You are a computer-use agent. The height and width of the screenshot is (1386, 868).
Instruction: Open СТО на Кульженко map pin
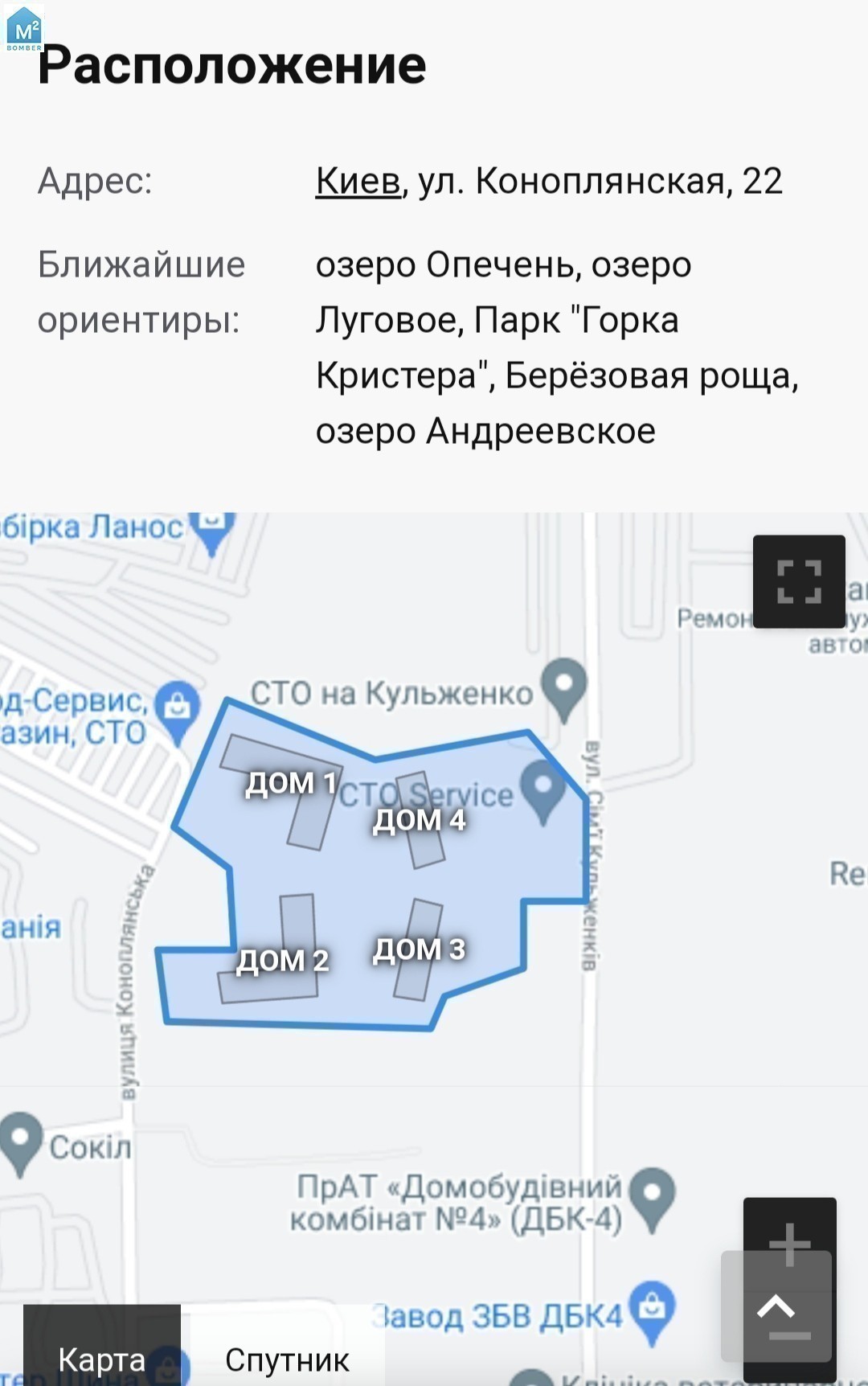tap(564, 685)
